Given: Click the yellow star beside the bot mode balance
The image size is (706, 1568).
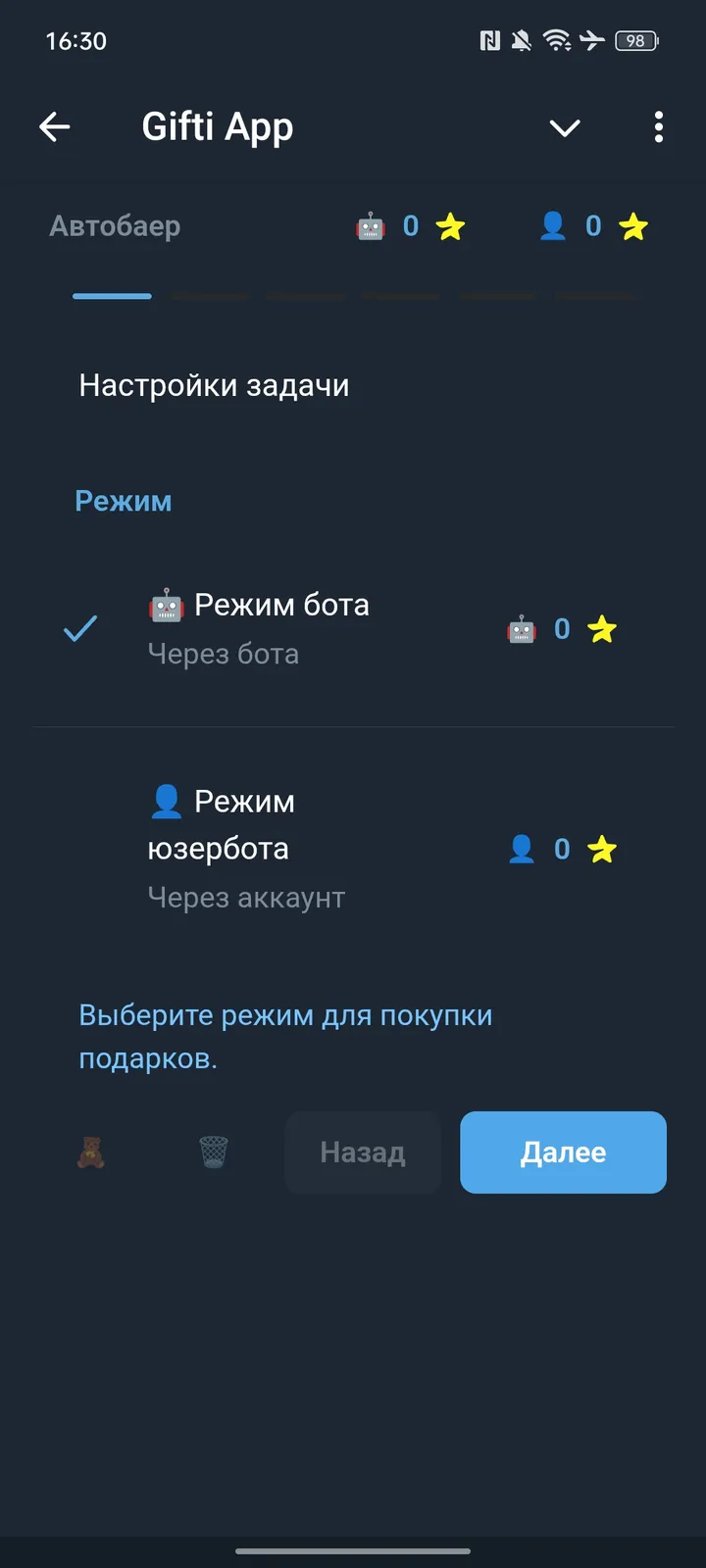Looking at the screenshot, I should pos(602,628).
